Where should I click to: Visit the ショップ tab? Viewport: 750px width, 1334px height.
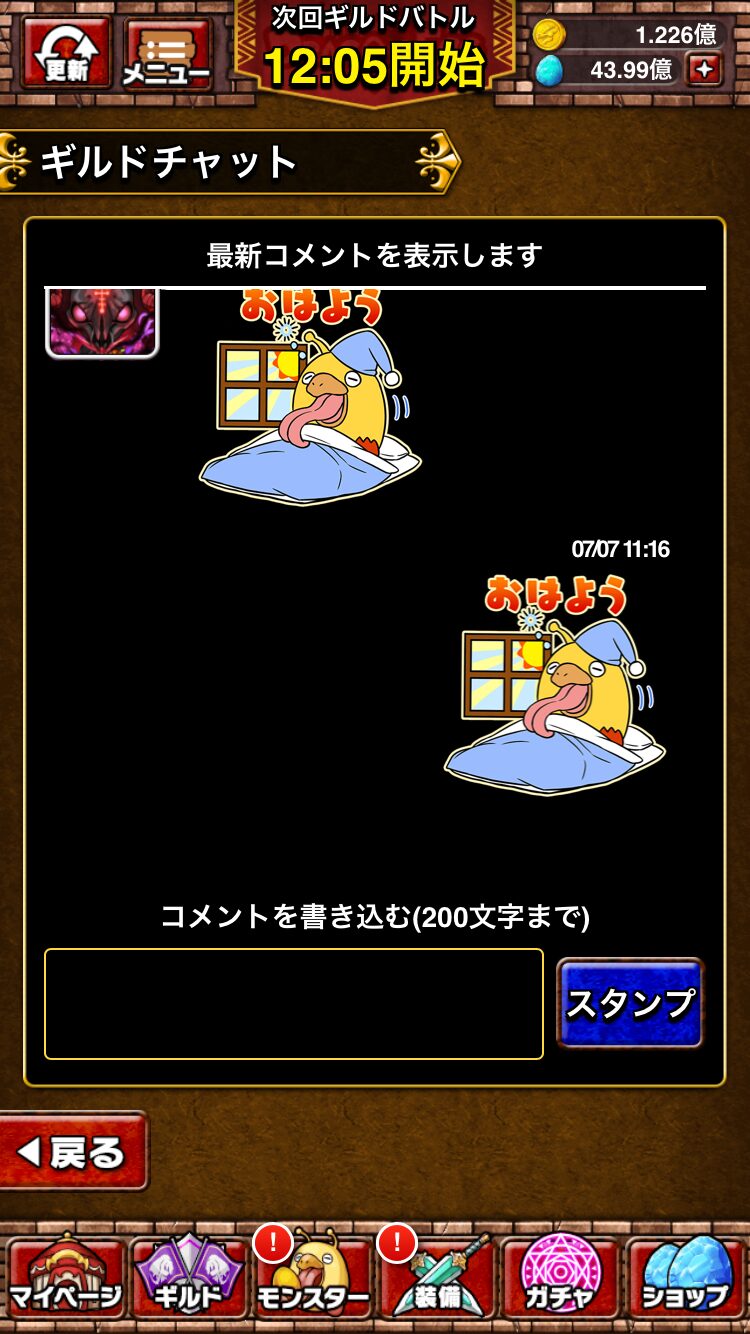pyautogui.click(x=686, y=1277)
